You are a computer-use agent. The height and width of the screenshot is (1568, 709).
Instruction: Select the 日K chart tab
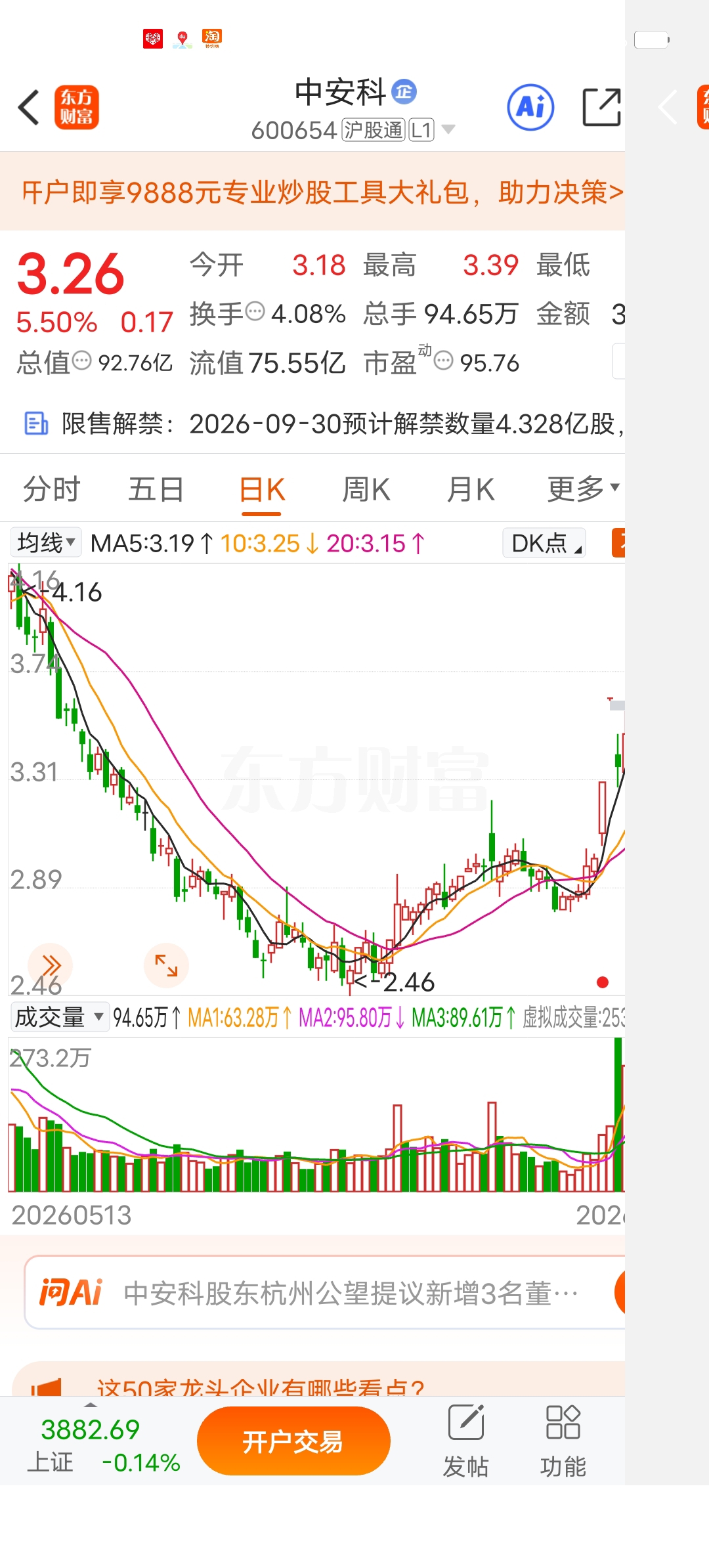click(262, 490)
